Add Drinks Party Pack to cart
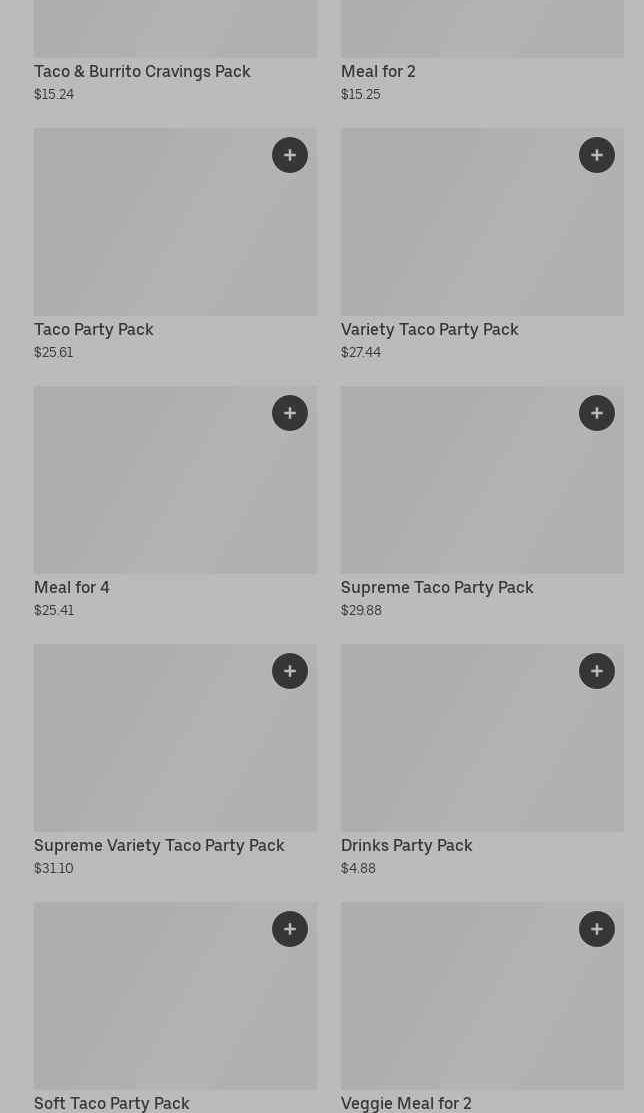This screenshot has width=644, height=1113. click(x=597, y=671)
